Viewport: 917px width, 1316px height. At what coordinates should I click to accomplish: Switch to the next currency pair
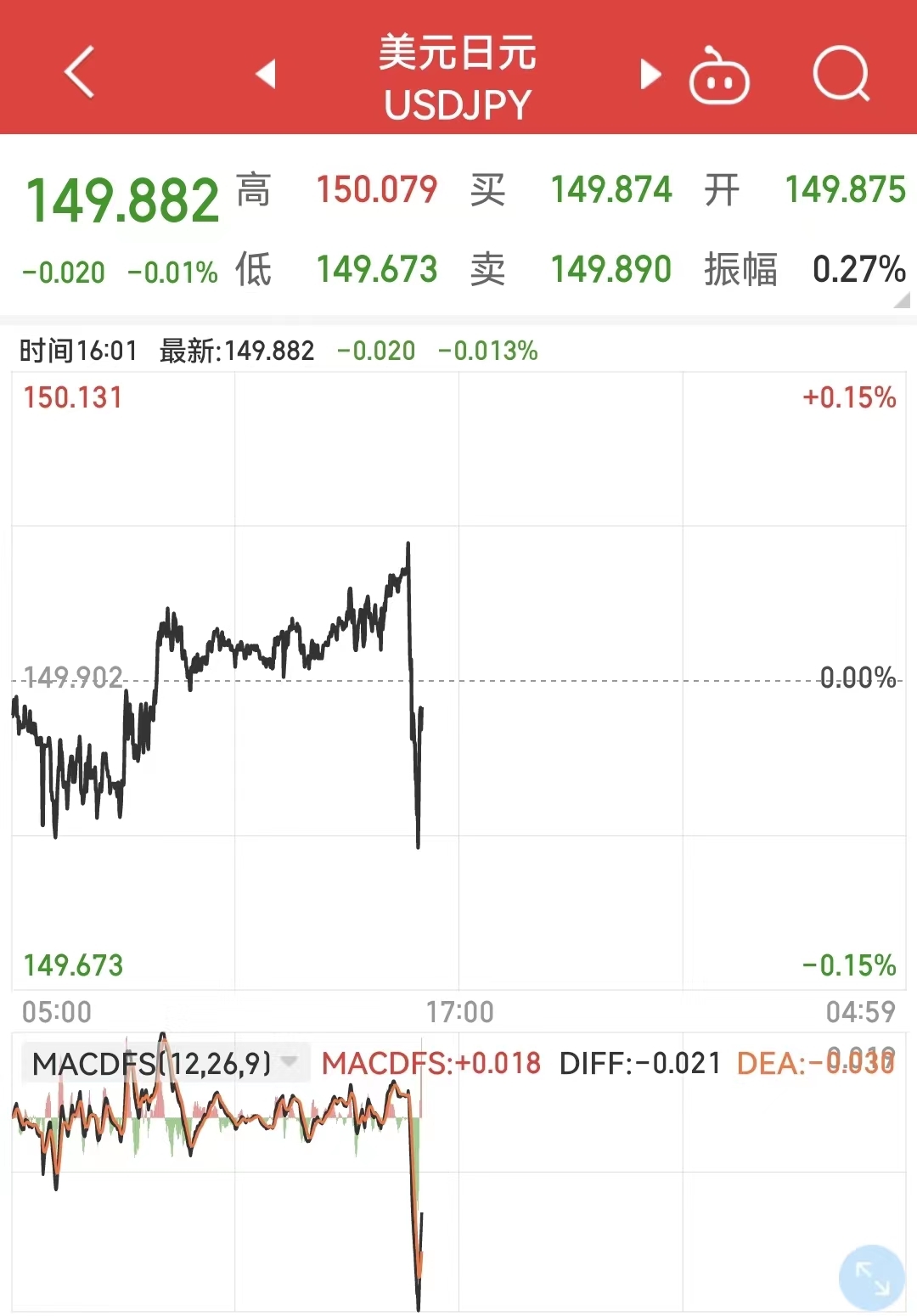[650, 74]
